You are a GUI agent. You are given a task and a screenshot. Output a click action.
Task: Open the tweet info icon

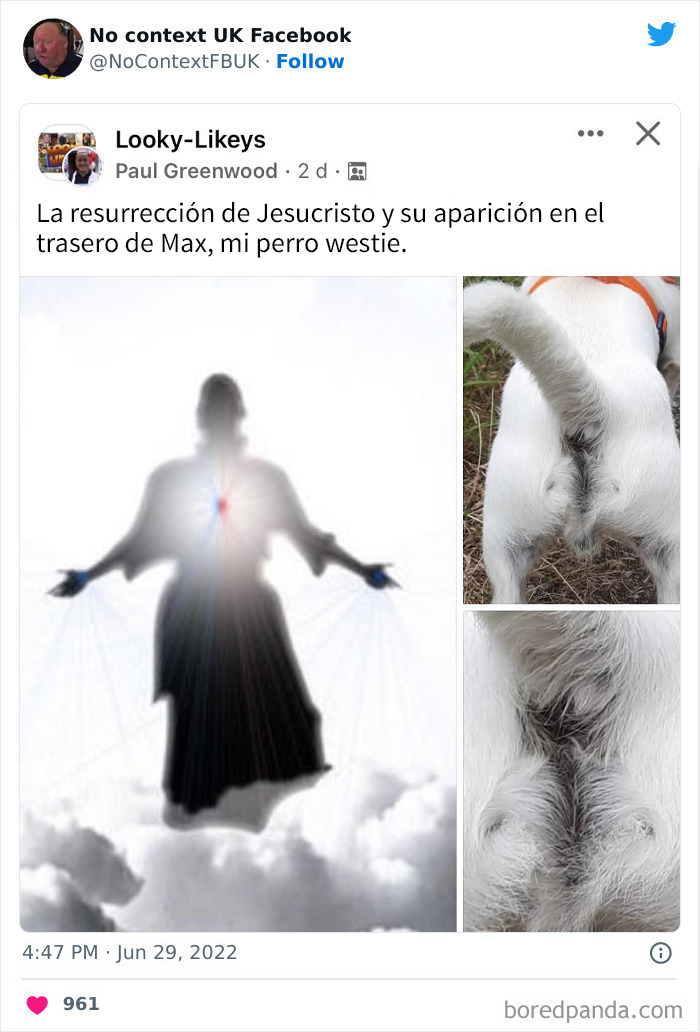pos(661,953)
